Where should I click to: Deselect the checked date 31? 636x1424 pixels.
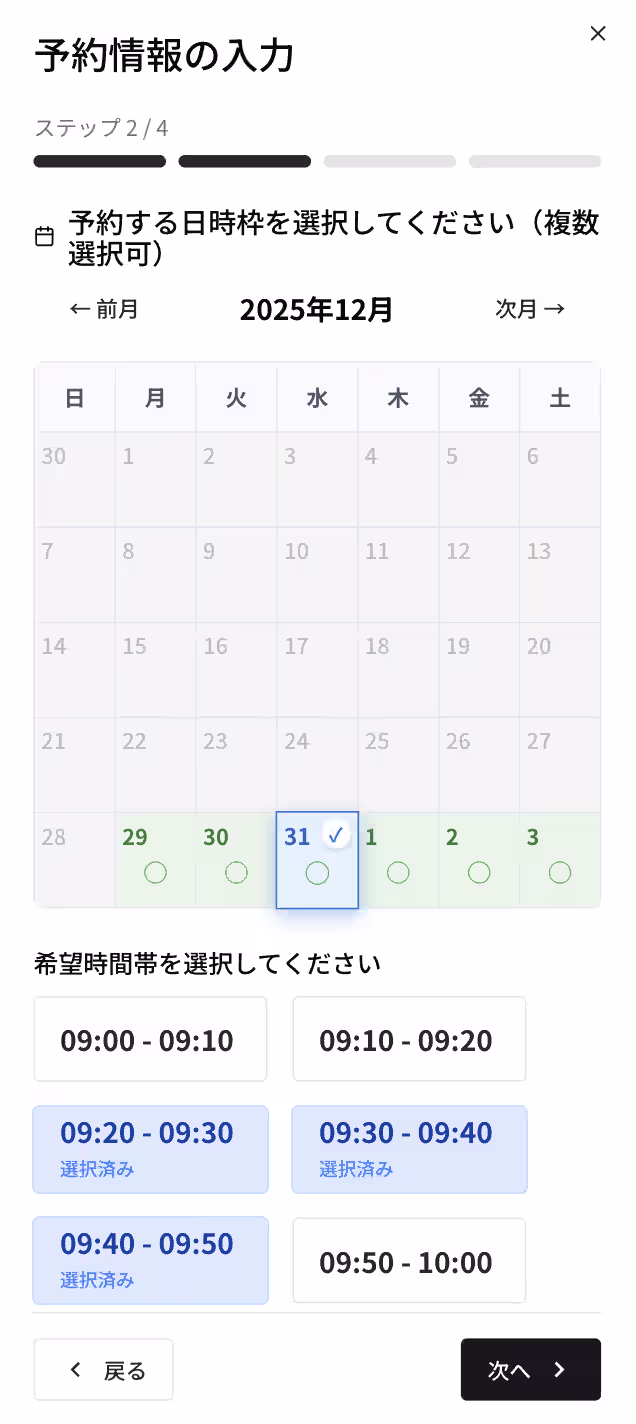pyautogui.click(x=317, y=859)
